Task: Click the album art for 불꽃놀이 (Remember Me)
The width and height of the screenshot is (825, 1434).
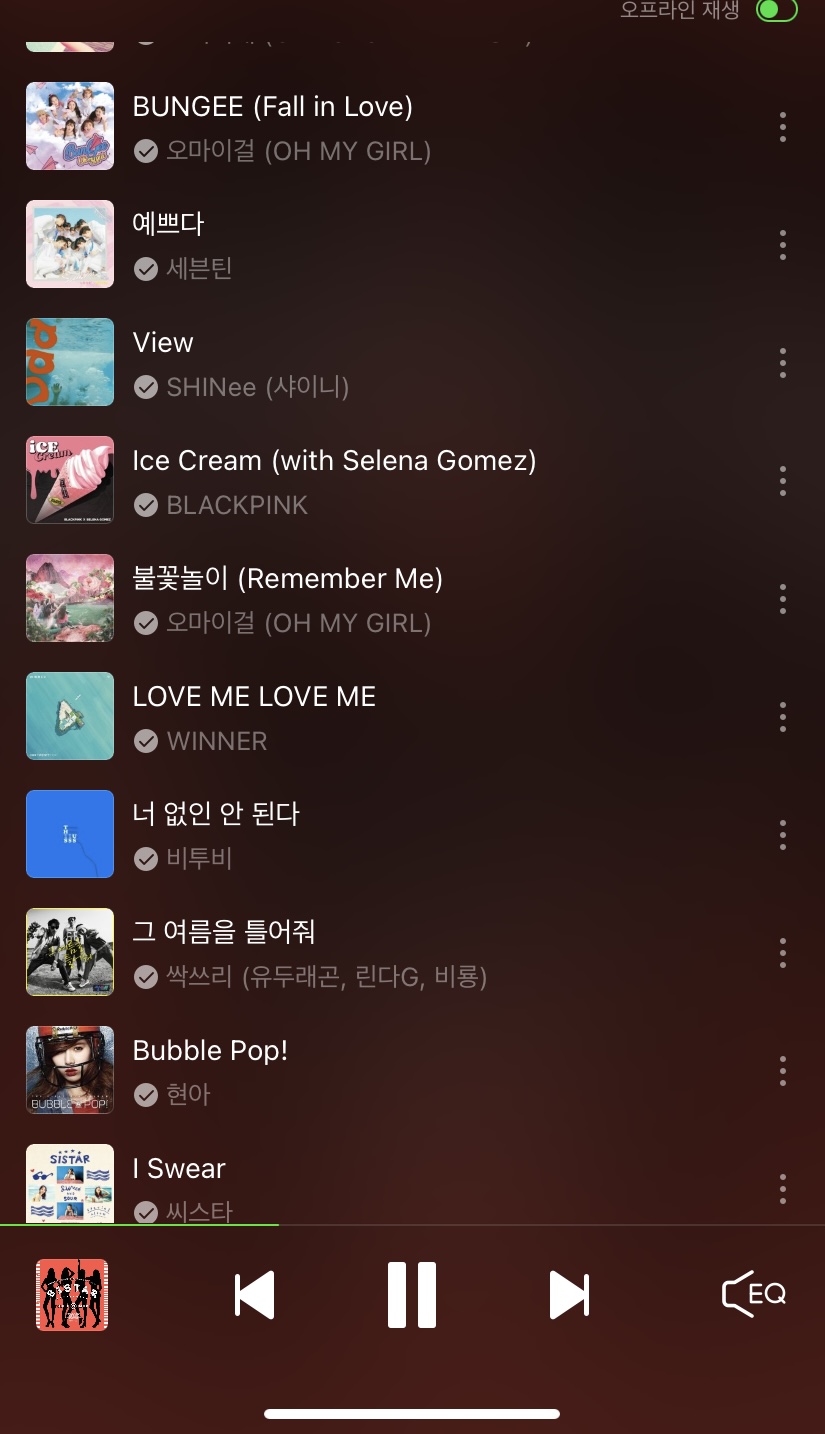Action: [70, 598]
